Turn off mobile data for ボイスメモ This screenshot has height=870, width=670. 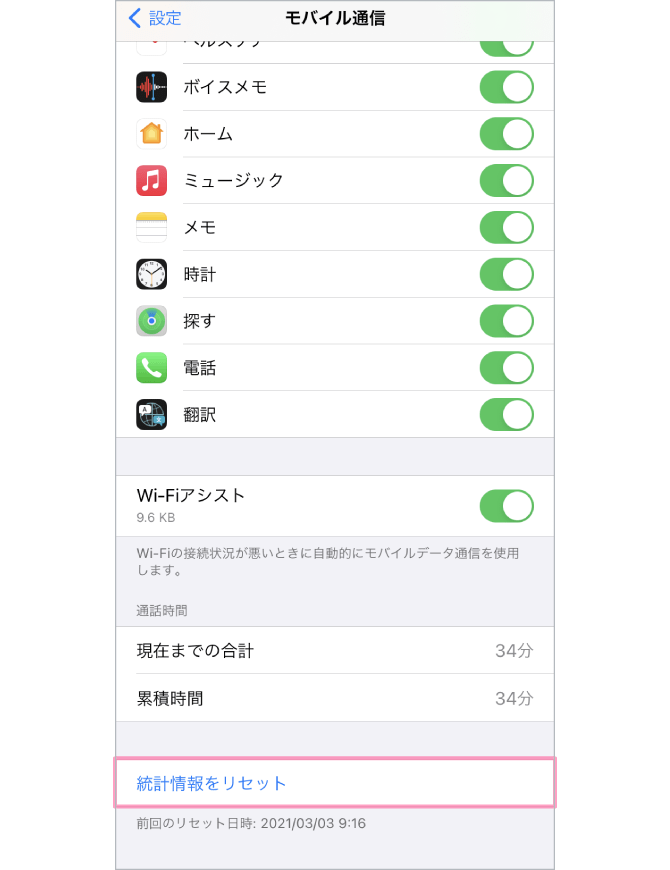coord(507,87)
